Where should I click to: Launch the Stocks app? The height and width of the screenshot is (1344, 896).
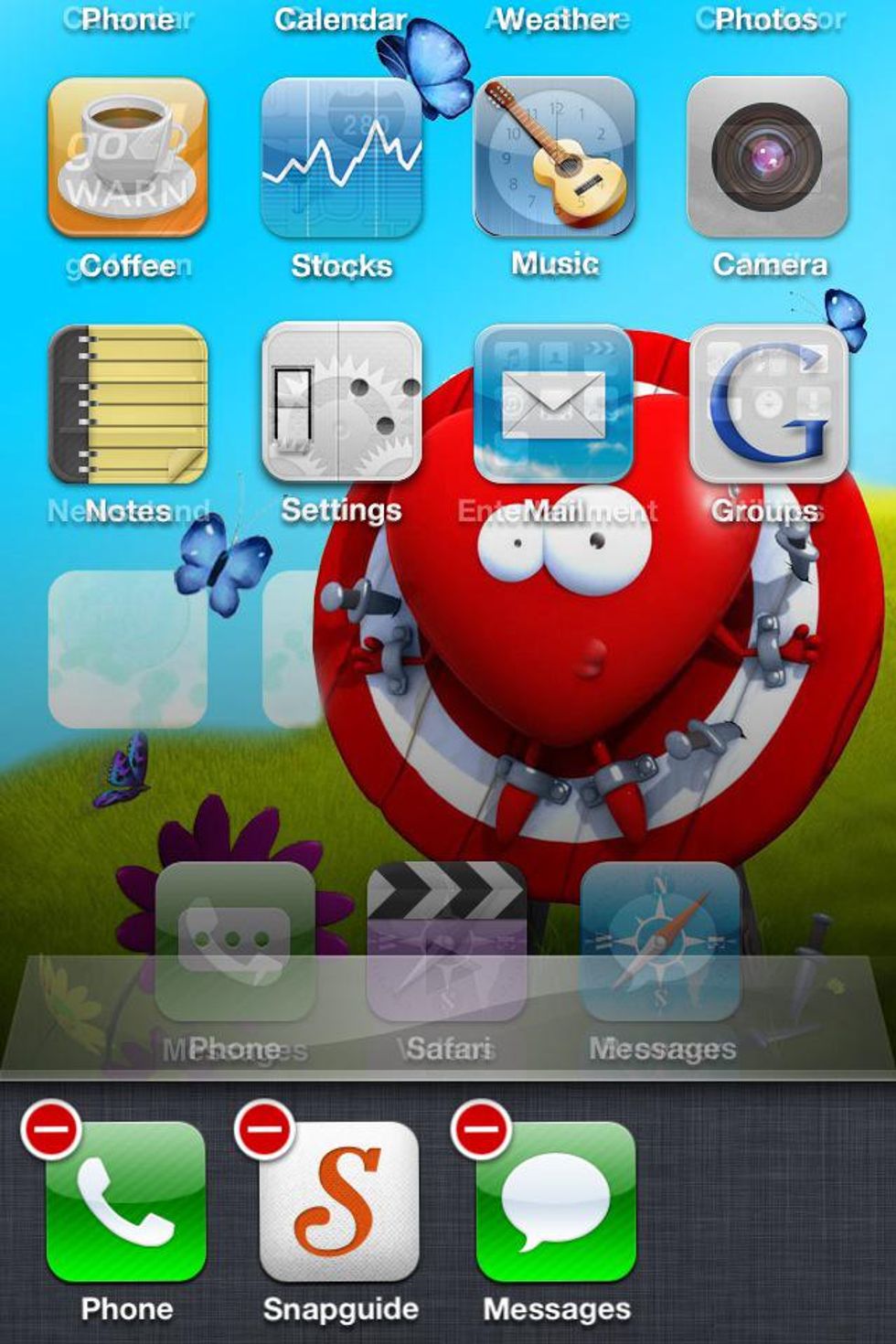341,157
